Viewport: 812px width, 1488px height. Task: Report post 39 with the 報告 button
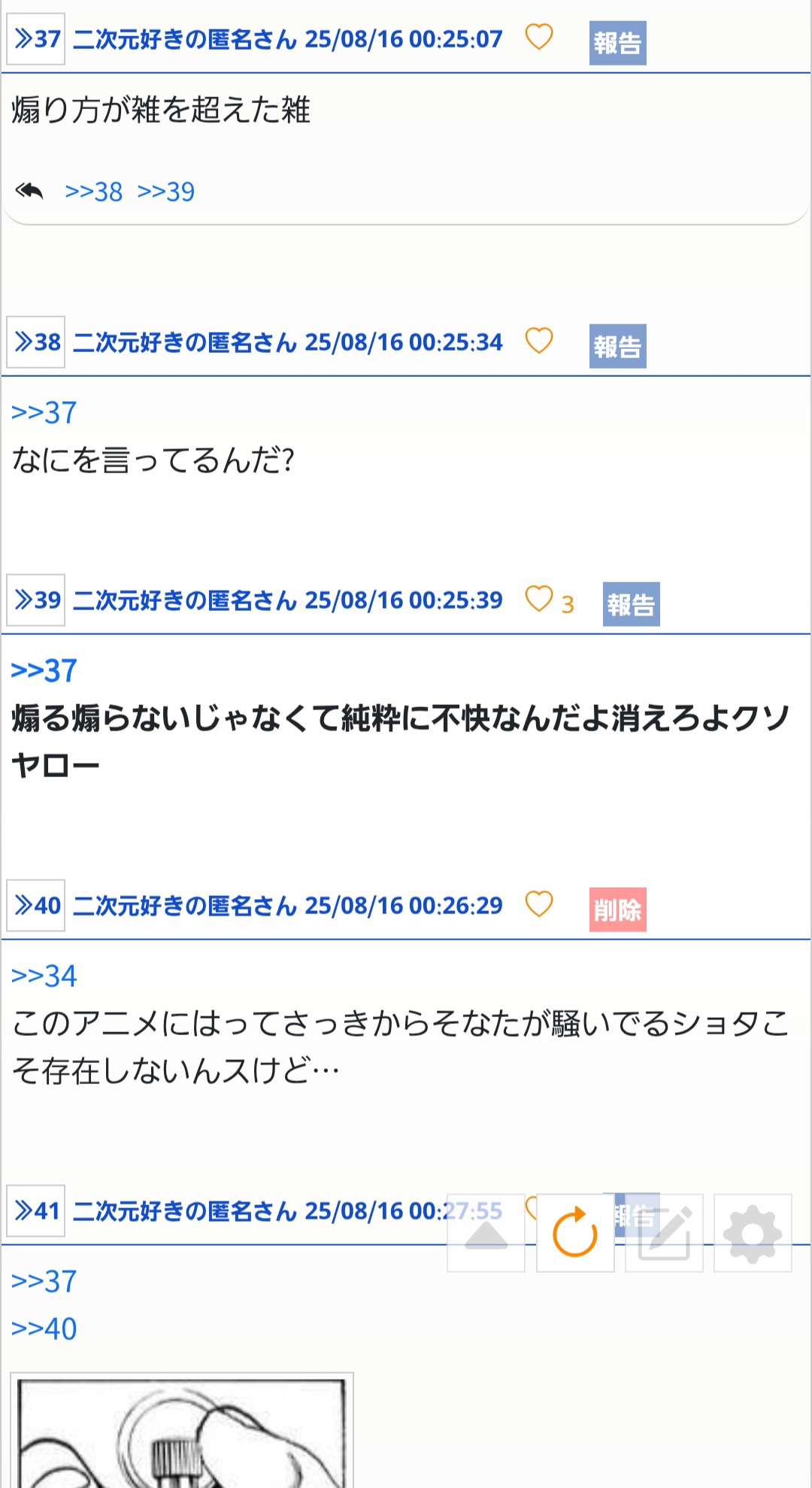pyautogui.click(x=631, y=604)
